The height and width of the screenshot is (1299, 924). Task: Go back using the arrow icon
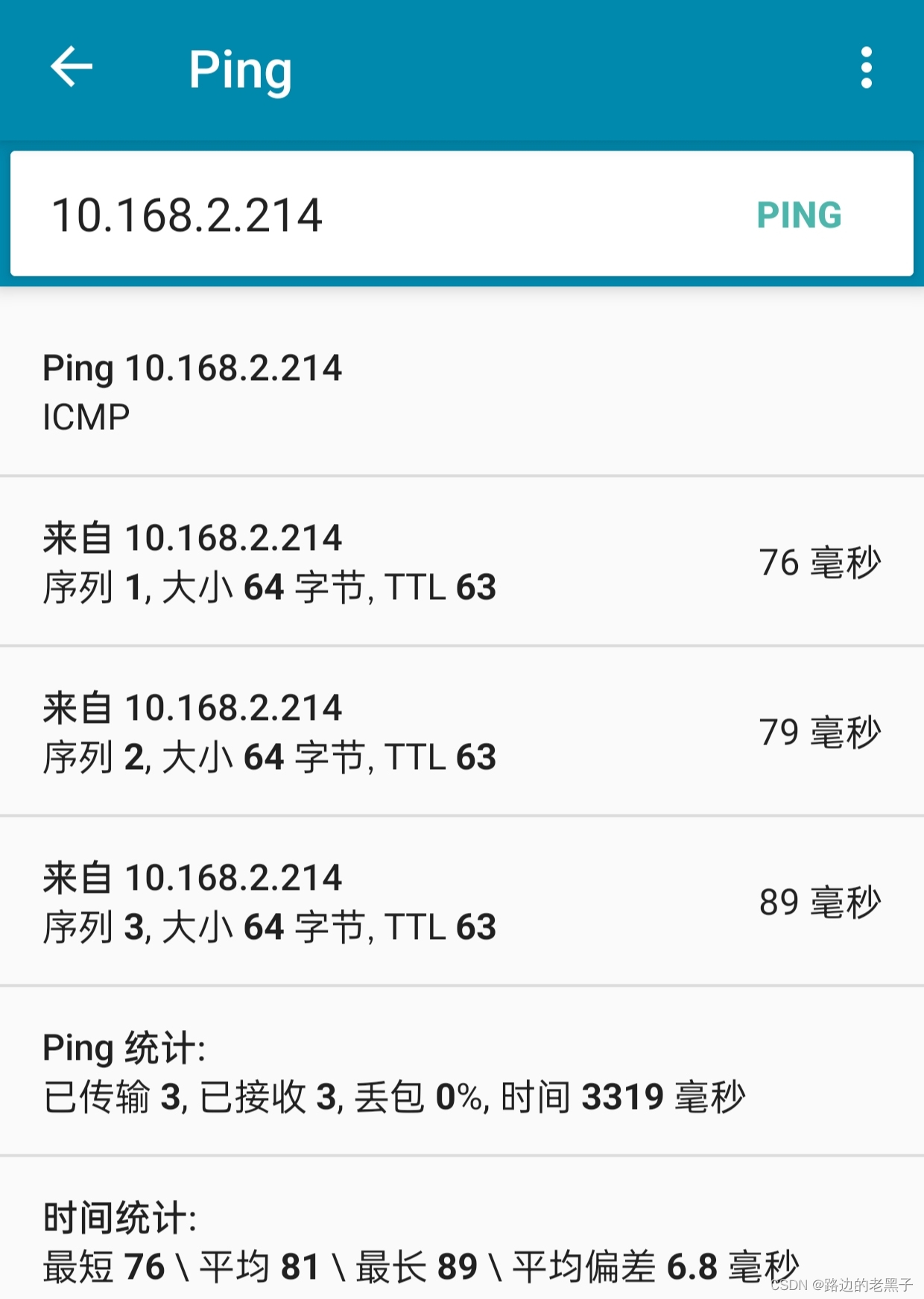(x=72, y=67)
